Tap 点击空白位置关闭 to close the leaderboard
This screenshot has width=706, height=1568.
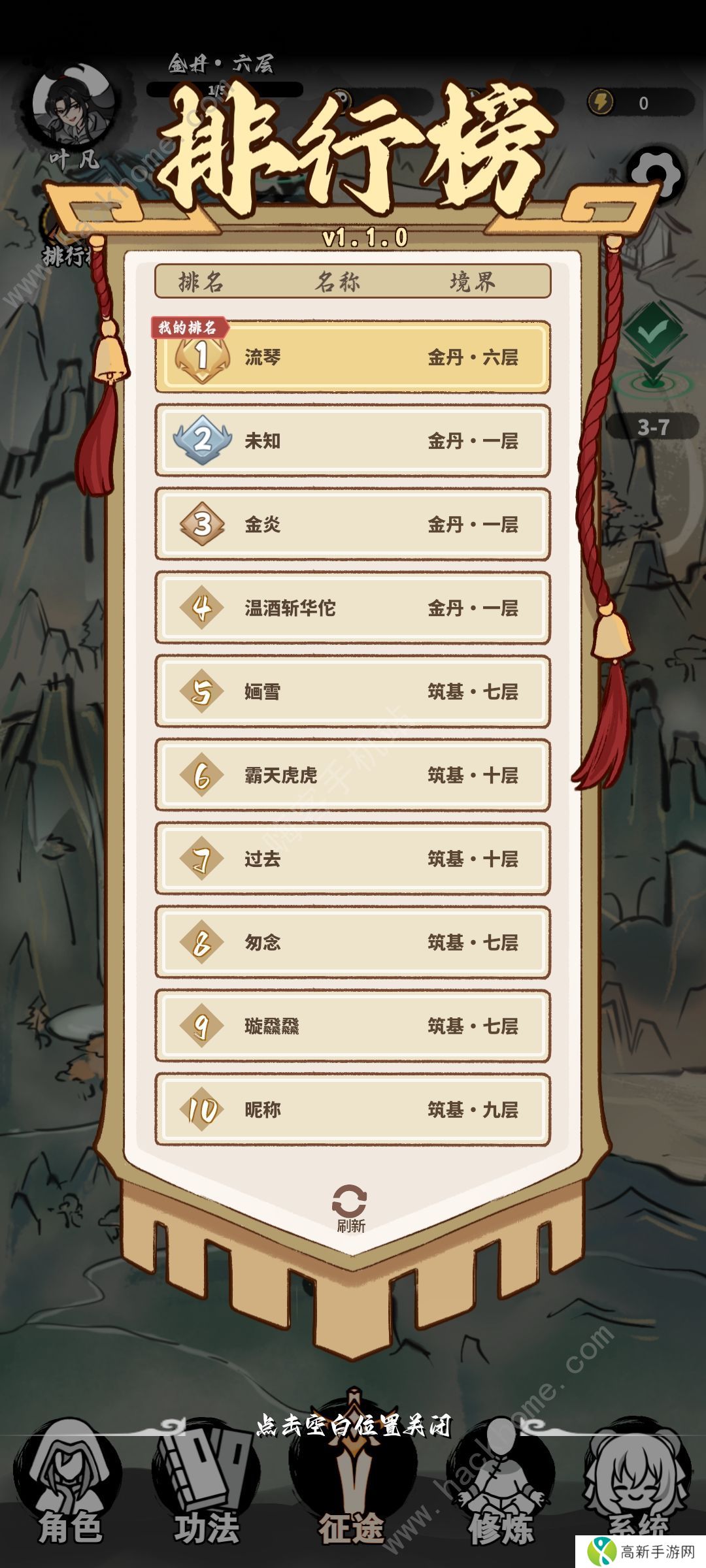click(x=353, y=1426)
